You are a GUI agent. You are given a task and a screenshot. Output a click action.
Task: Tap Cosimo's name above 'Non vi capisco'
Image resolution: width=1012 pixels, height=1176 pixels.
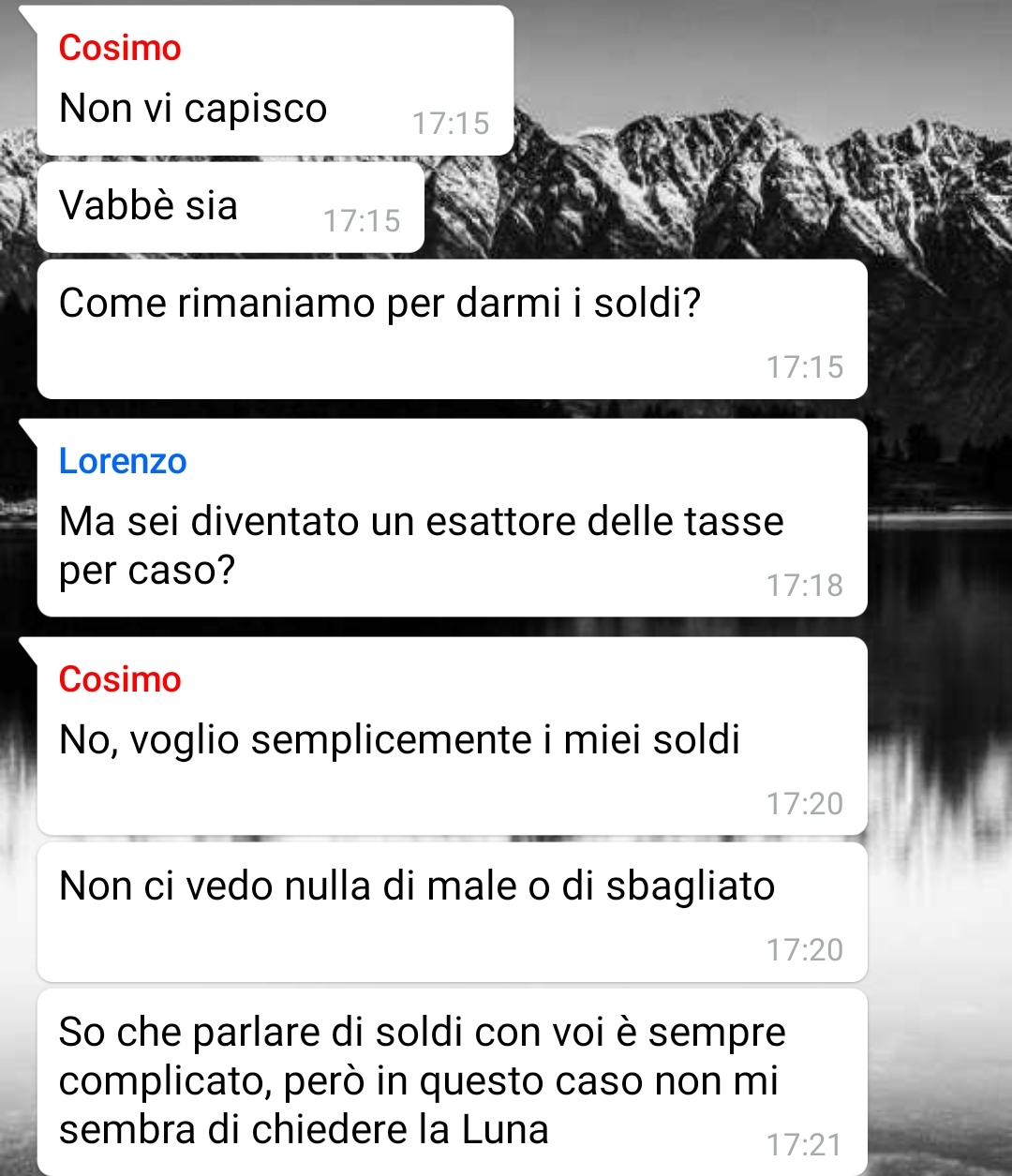tap(120, 48)
